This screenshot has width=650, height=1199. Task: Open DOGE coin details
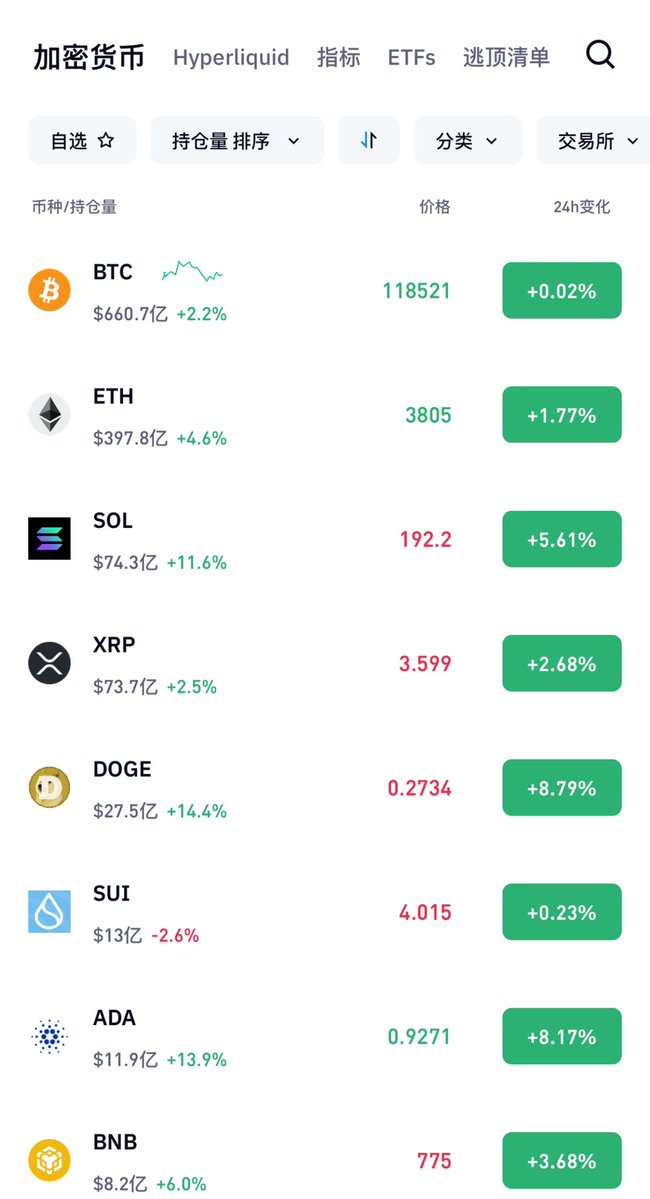pyautogui.click(x=325, y=788)
